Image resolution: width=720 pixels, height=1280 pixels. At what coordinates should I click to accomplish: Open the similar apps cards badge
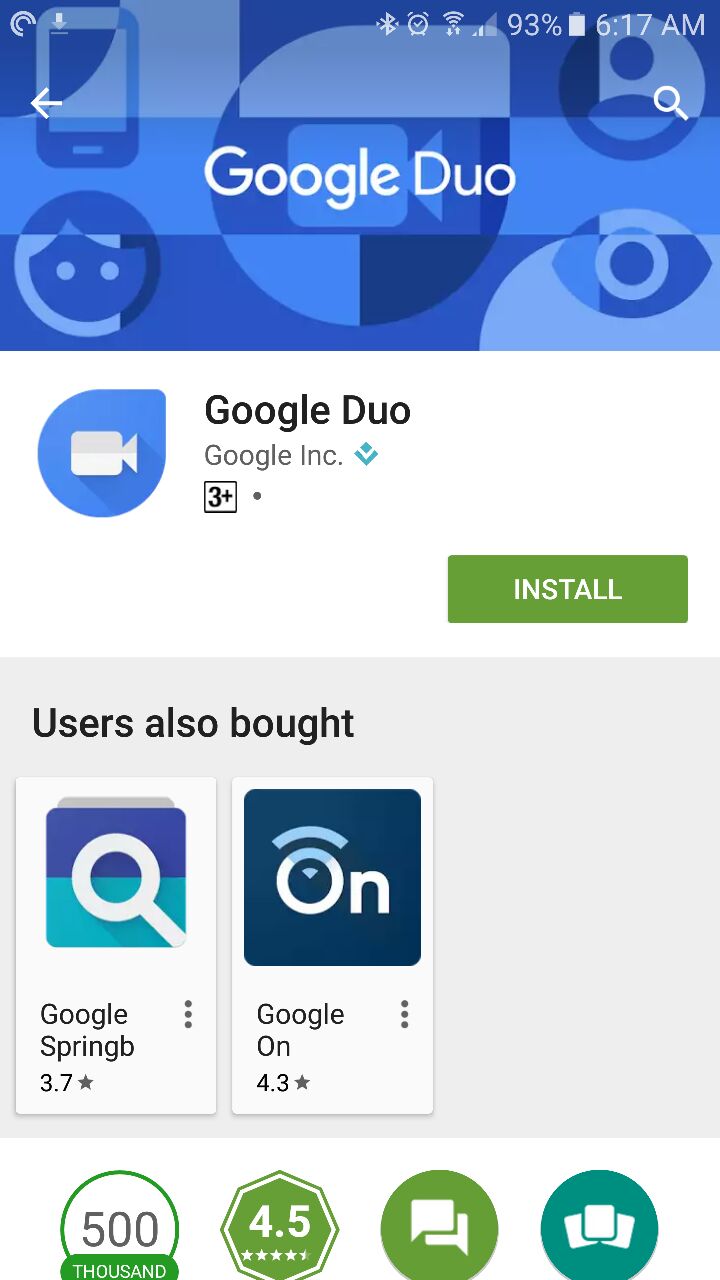point(600,1226)
